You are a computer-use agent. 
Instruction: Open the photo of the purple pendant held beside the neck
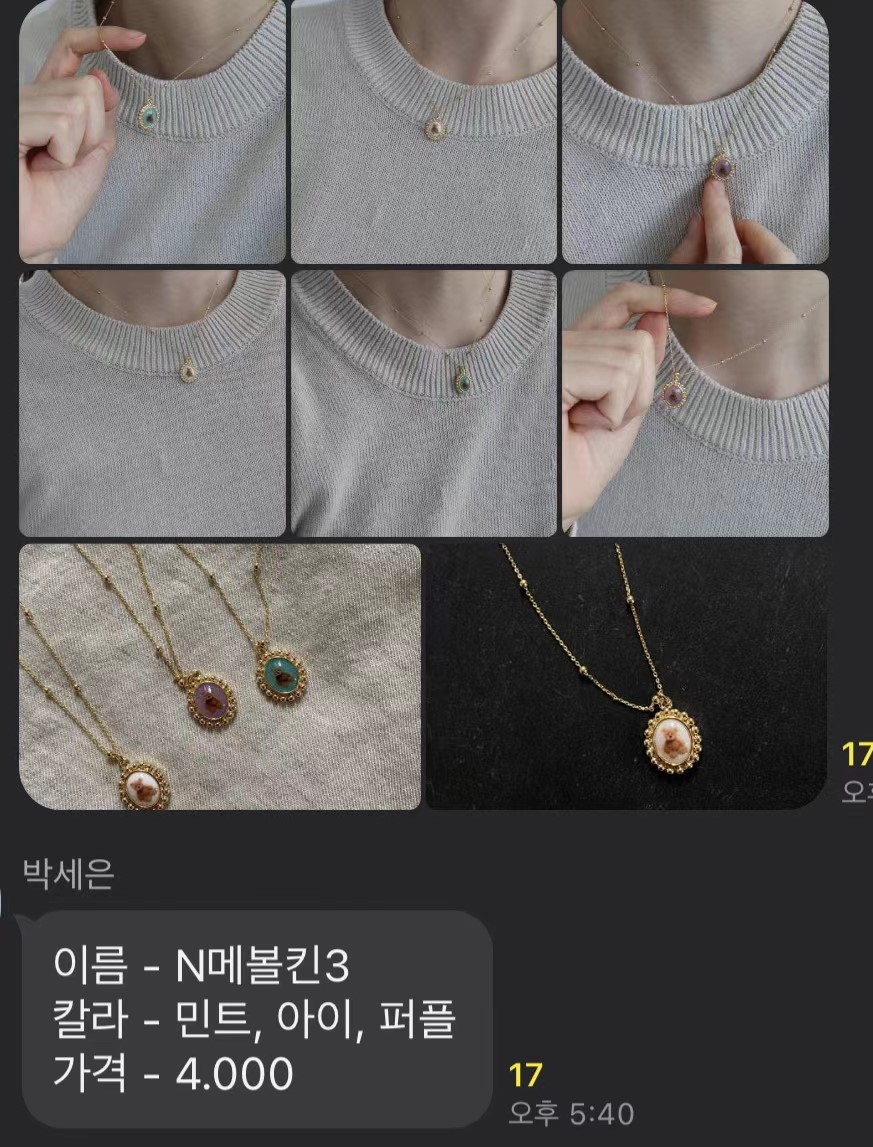pyautogui.click(x=695, y=403)
